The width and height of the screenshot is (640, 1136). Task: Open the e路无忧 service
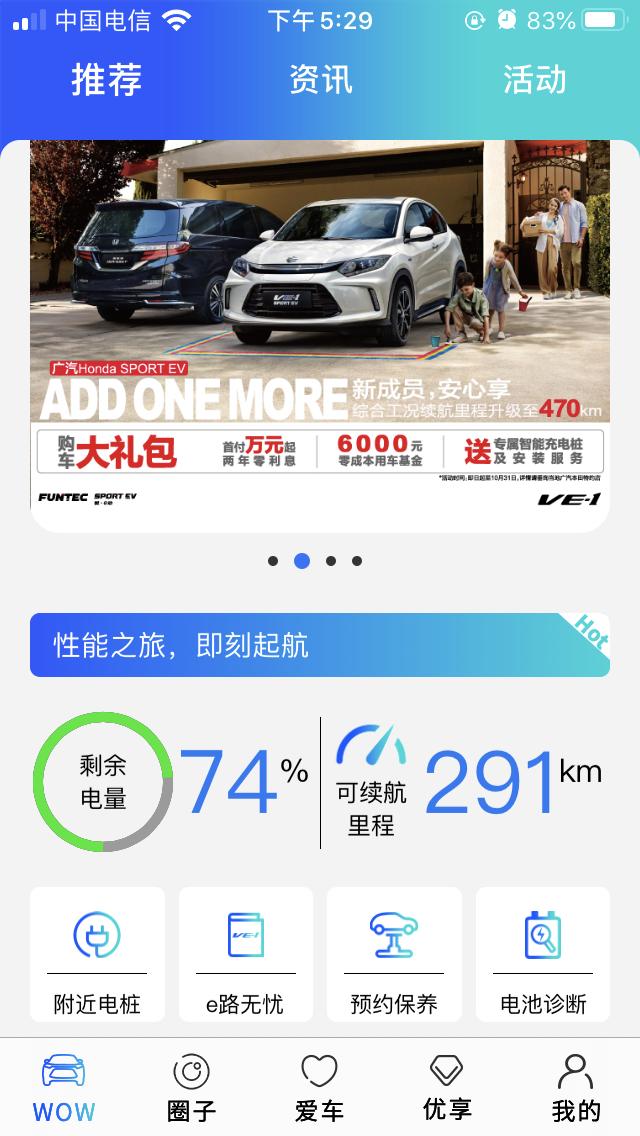click(246, 954)
